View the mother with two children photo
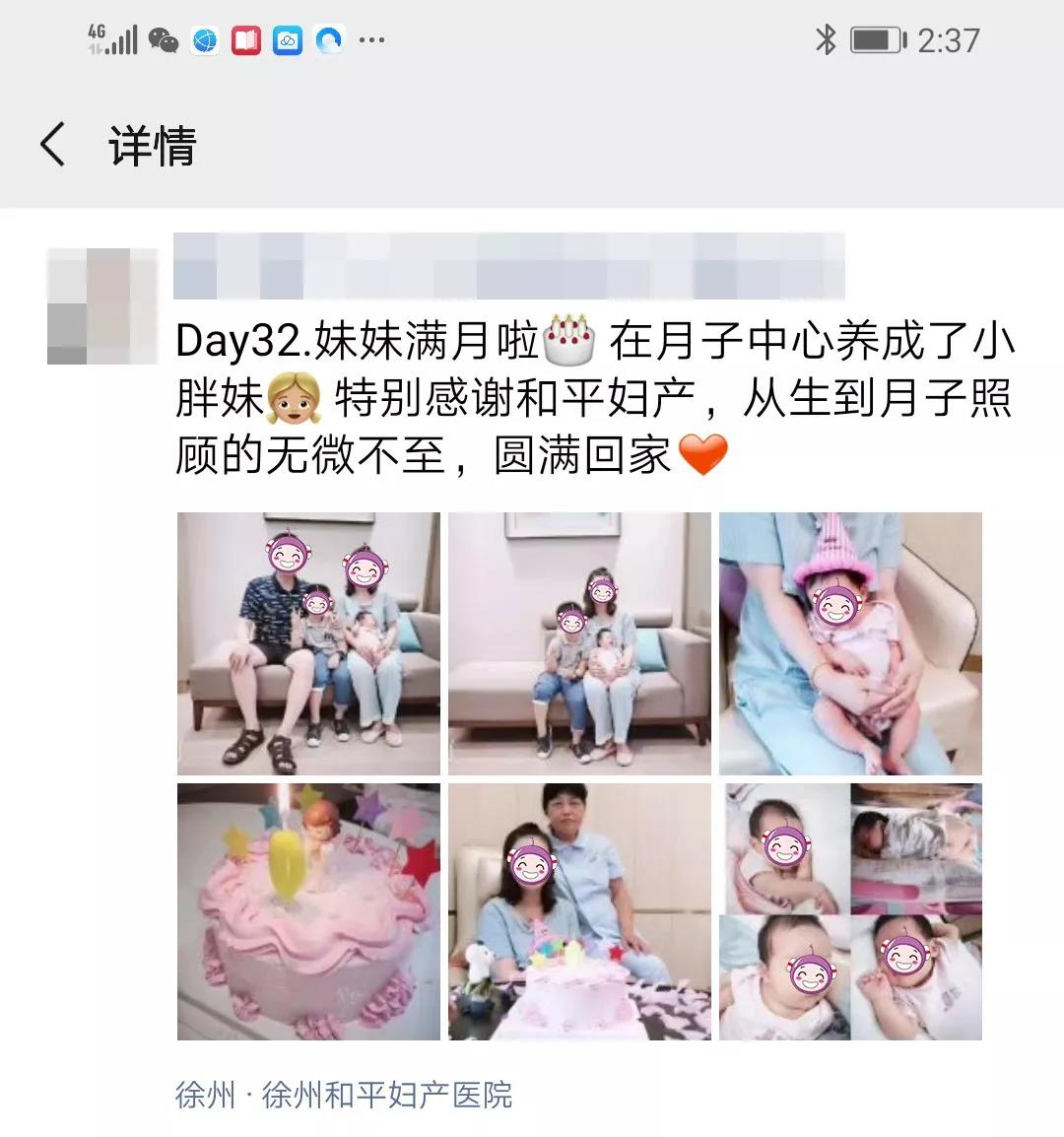The width and height of the screenshot is (1064, 1137). click(579, 643)
